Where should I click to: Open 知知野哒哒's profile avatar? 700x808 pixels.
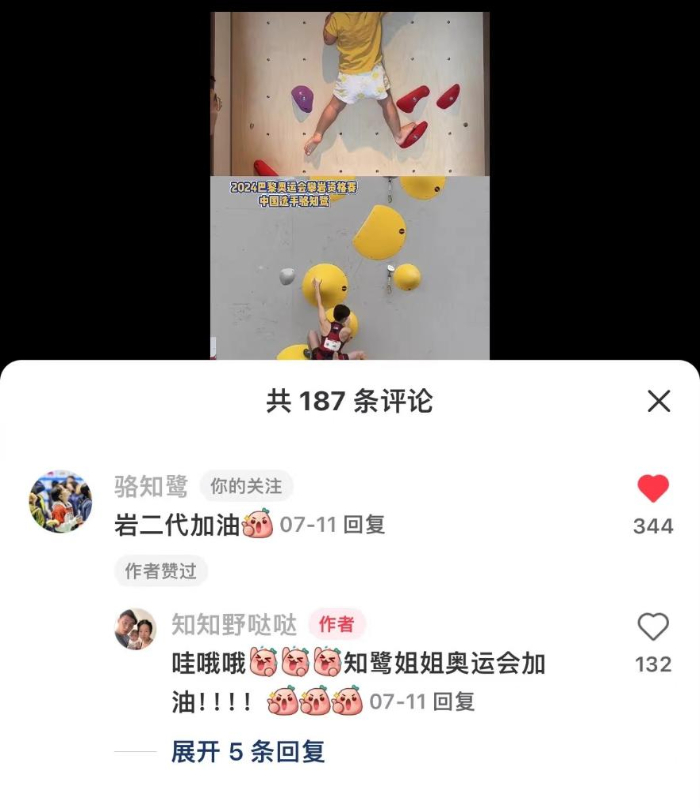(135, 629)
